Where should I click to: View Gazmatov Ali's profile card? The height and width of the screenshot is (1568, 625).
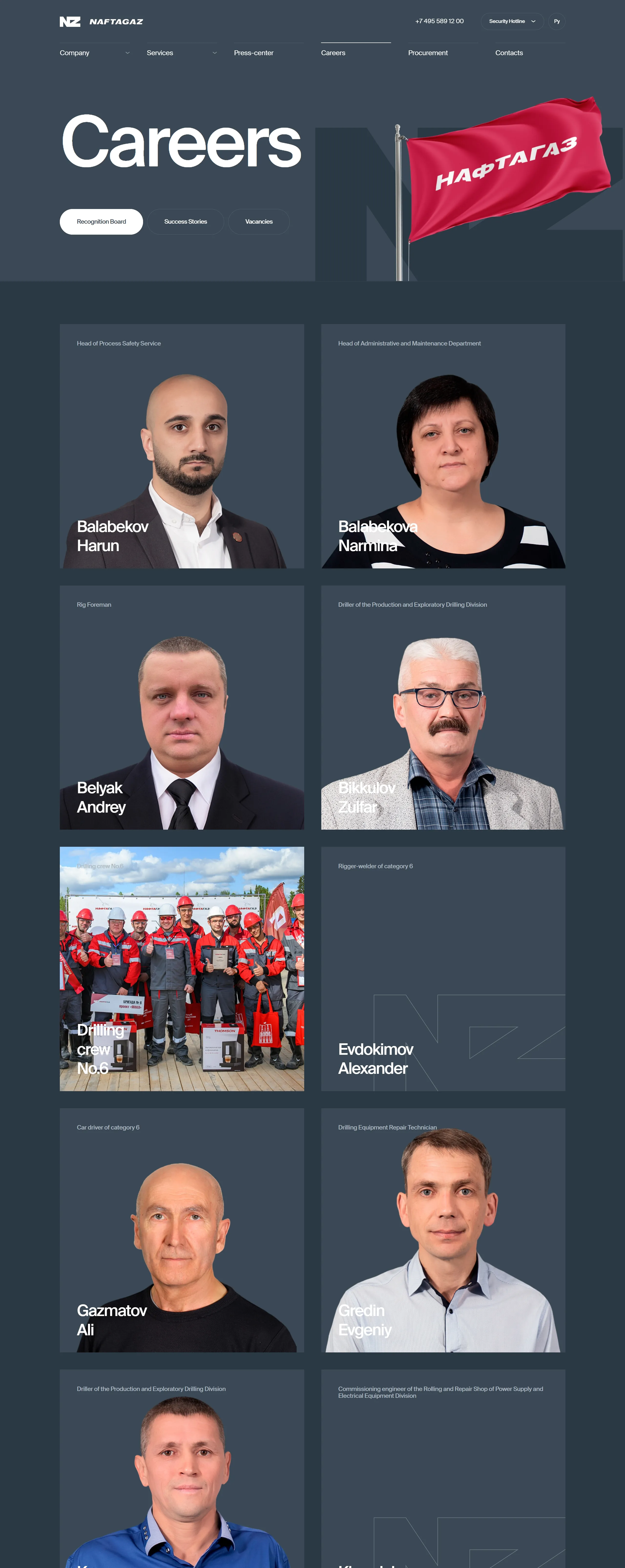181,1230
